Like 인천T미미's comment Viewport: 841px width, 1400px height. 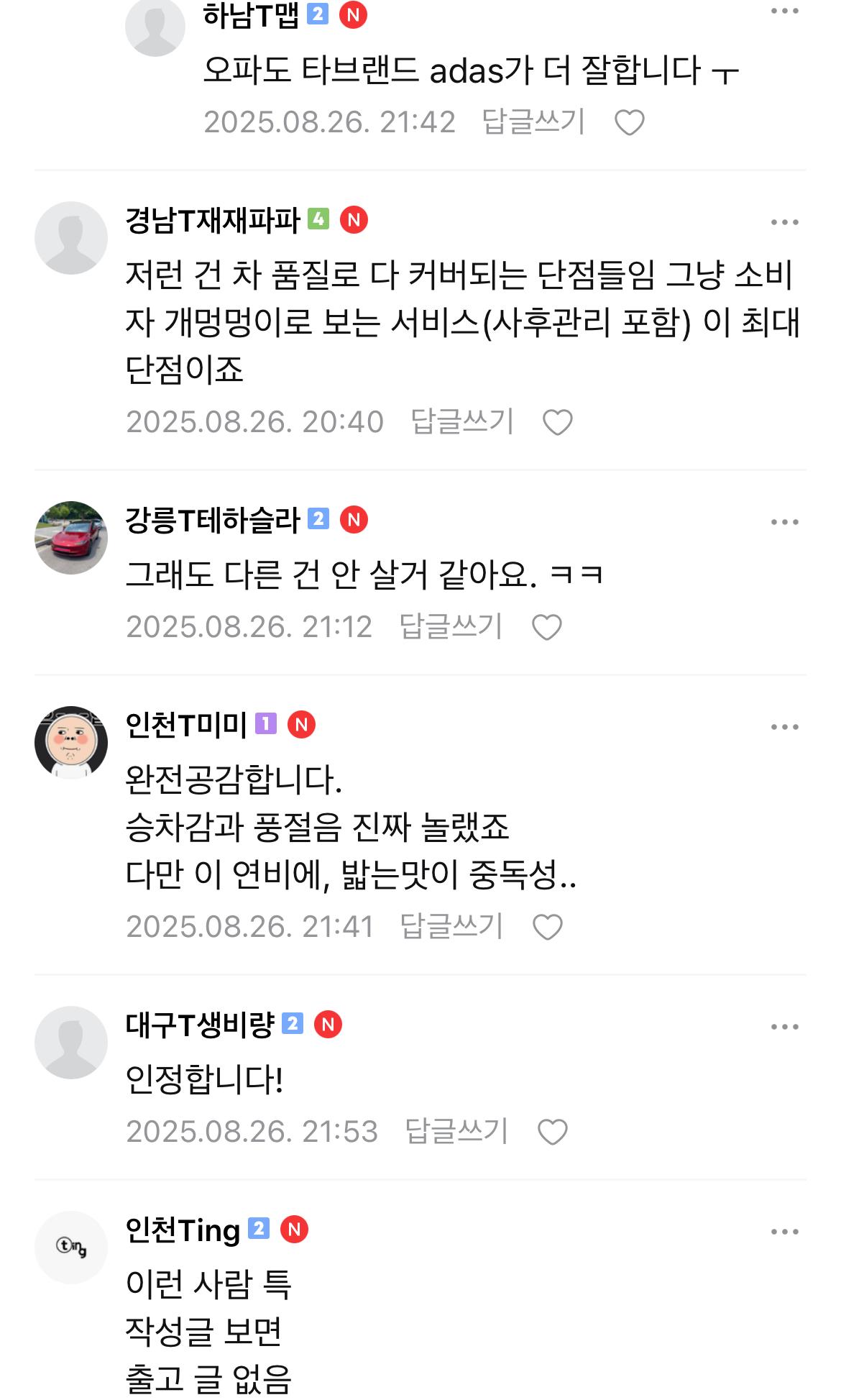548,927
